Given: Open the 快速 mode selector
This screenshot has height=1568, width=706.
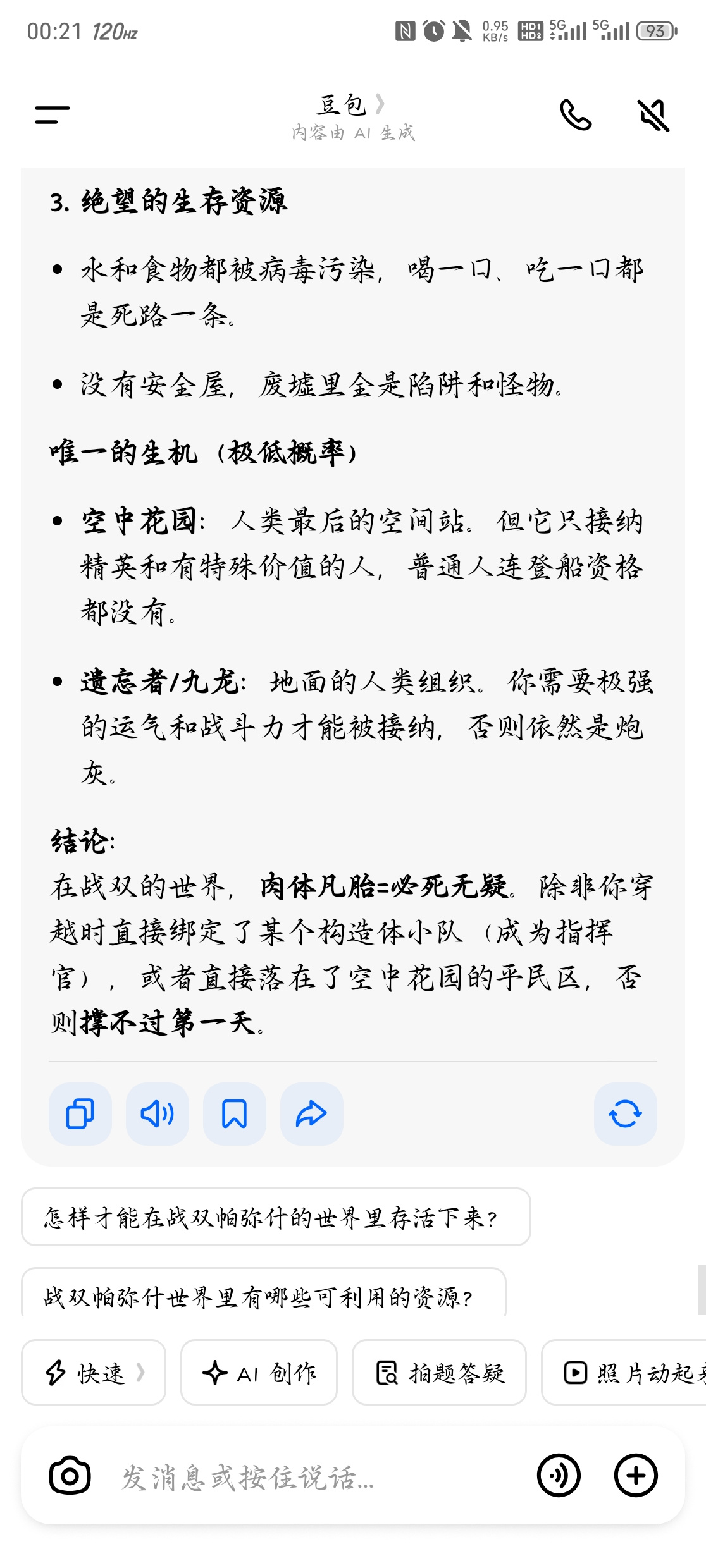Looking at the screenshot, I should [94, 1372].
